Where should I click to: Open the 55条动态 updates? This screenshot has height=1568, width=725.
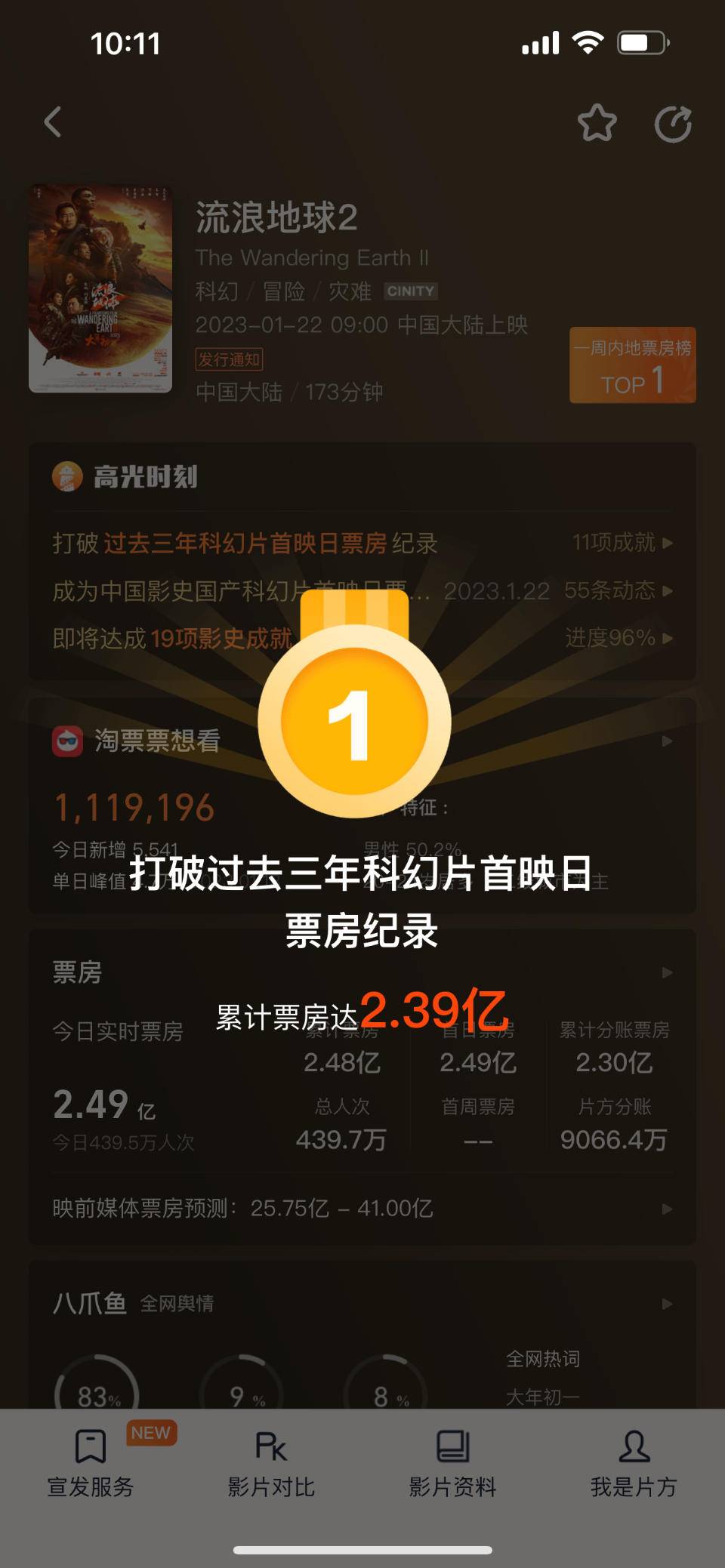pos(617,590)
